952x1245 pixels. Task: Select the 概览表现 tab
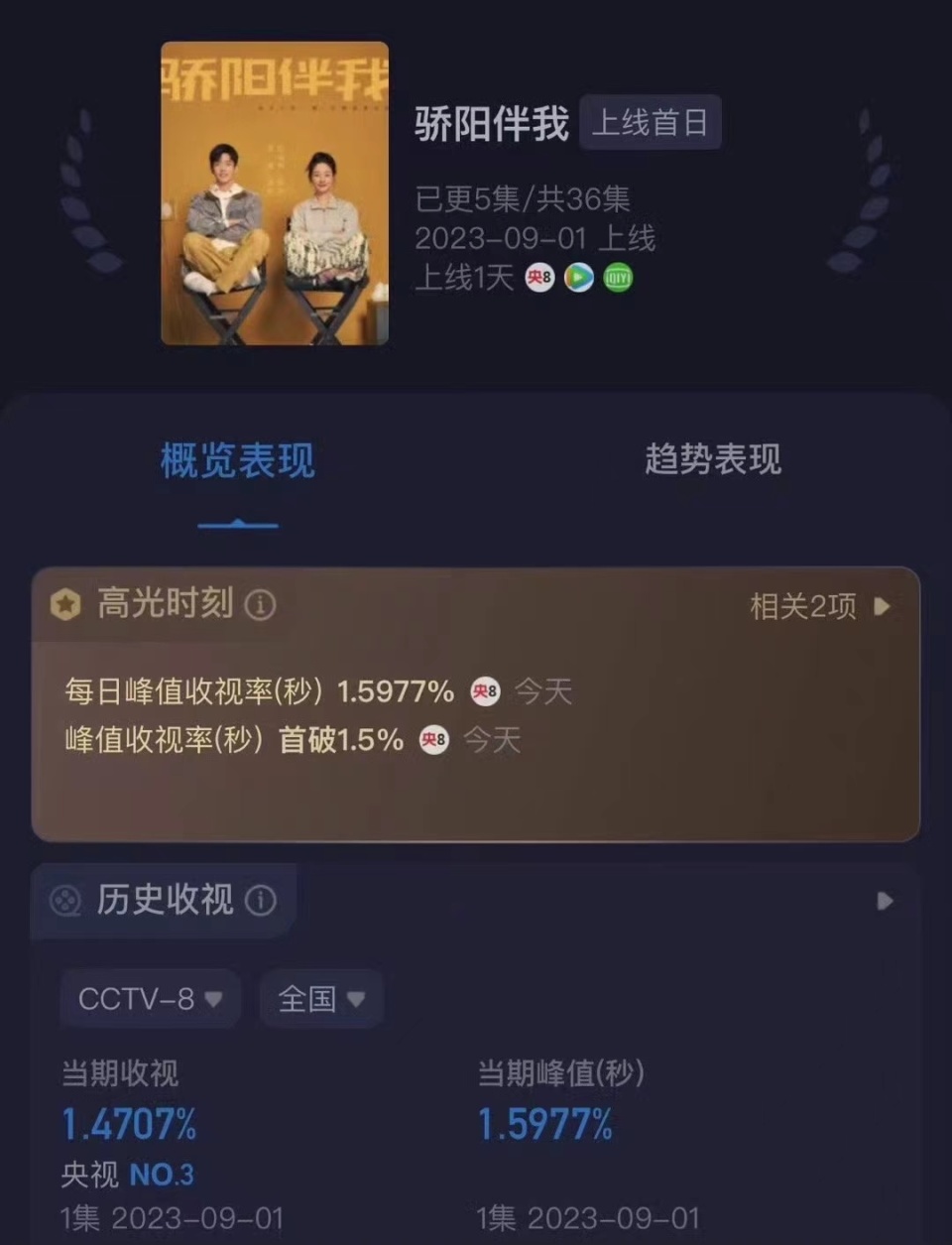pyautogui.click(x=235, y=459)
